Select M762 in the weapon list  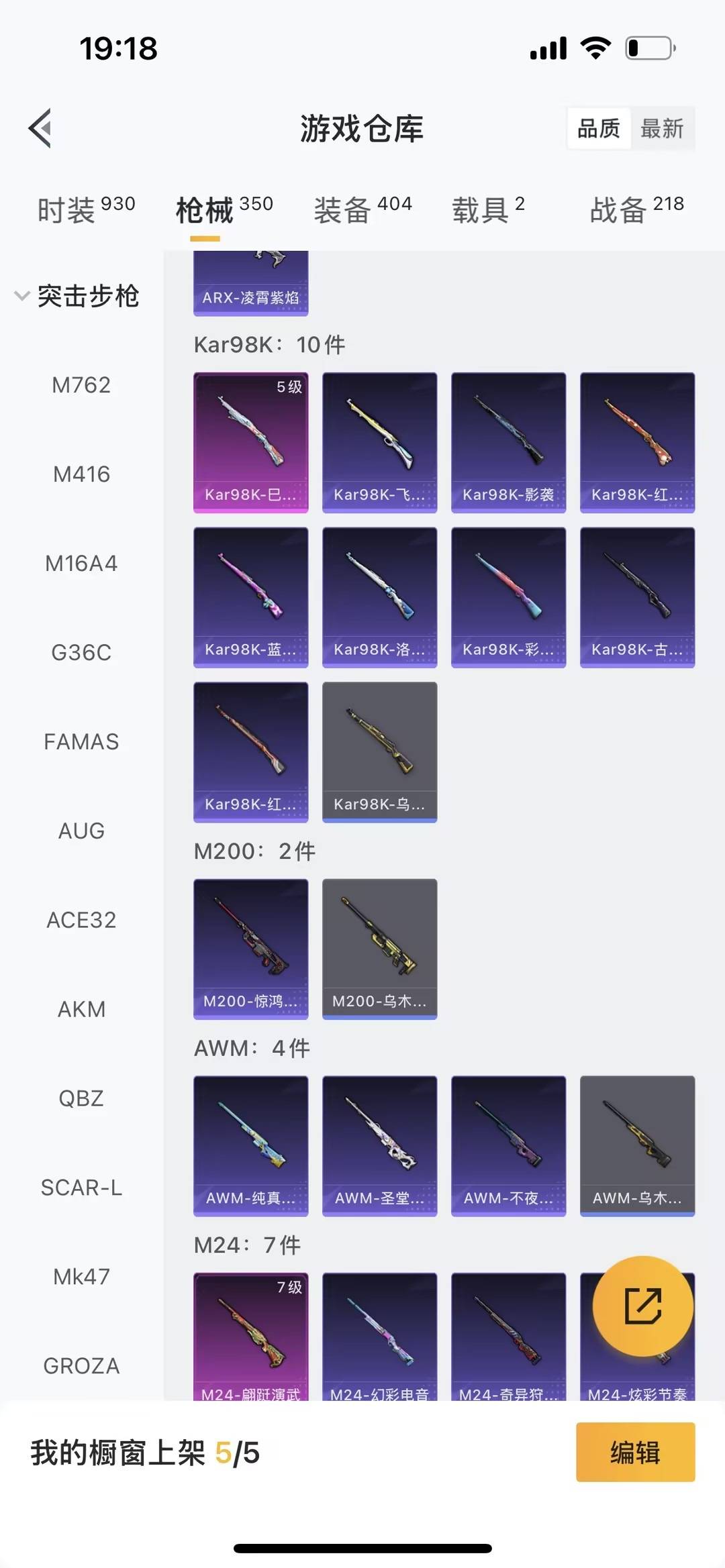point(81,385)
